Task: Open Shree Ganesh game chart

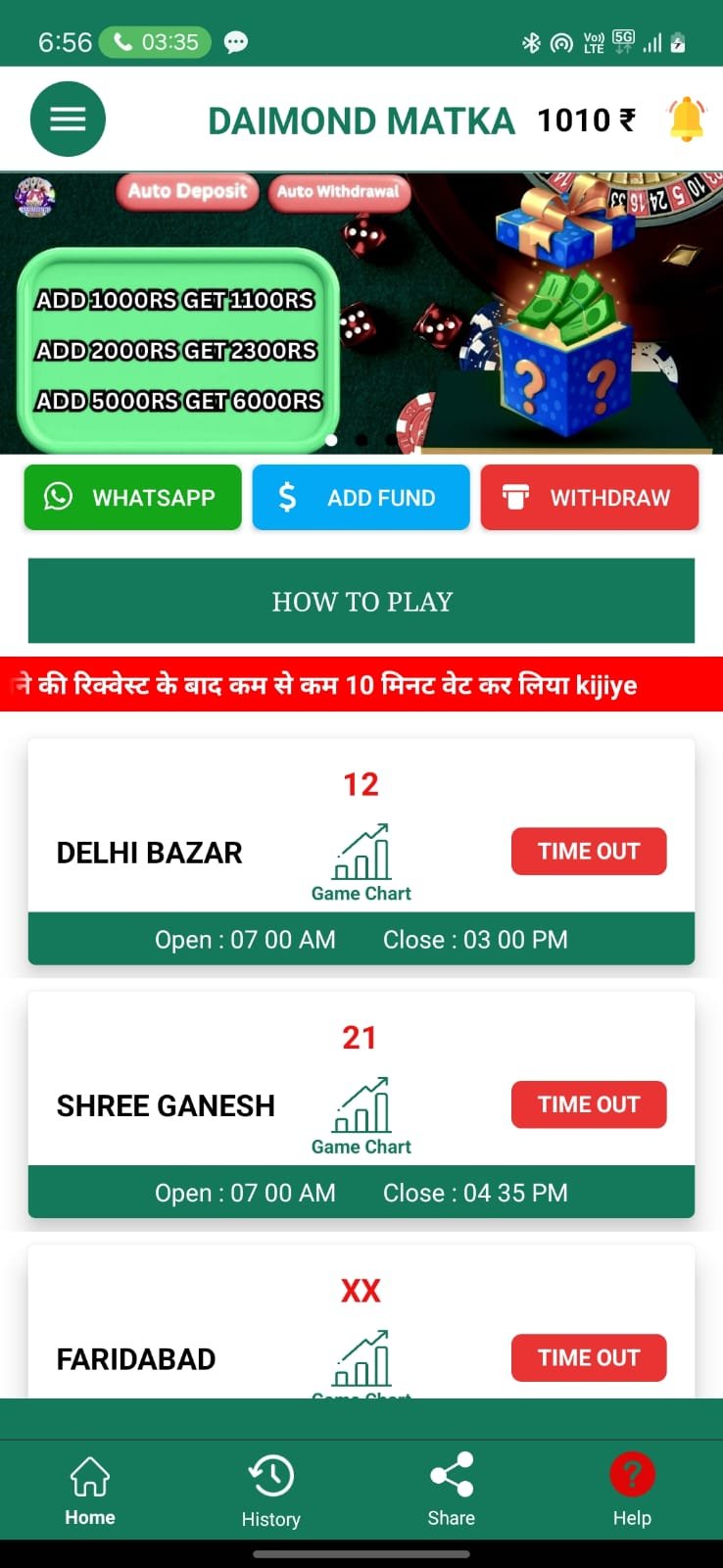Action: click(x=361, y=1115)
